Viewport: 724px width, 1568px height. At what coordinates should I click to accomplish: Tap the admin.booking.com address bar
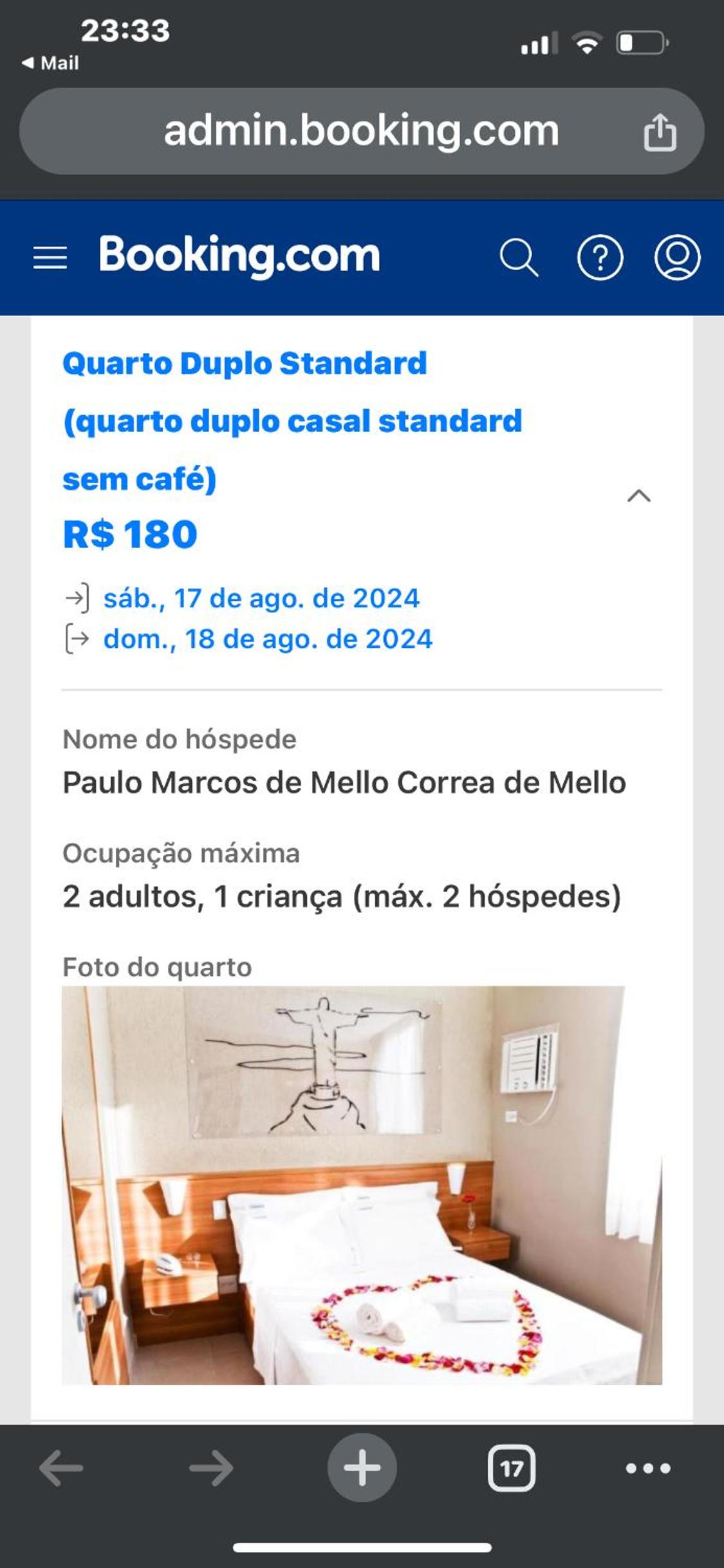coord(360,131)
